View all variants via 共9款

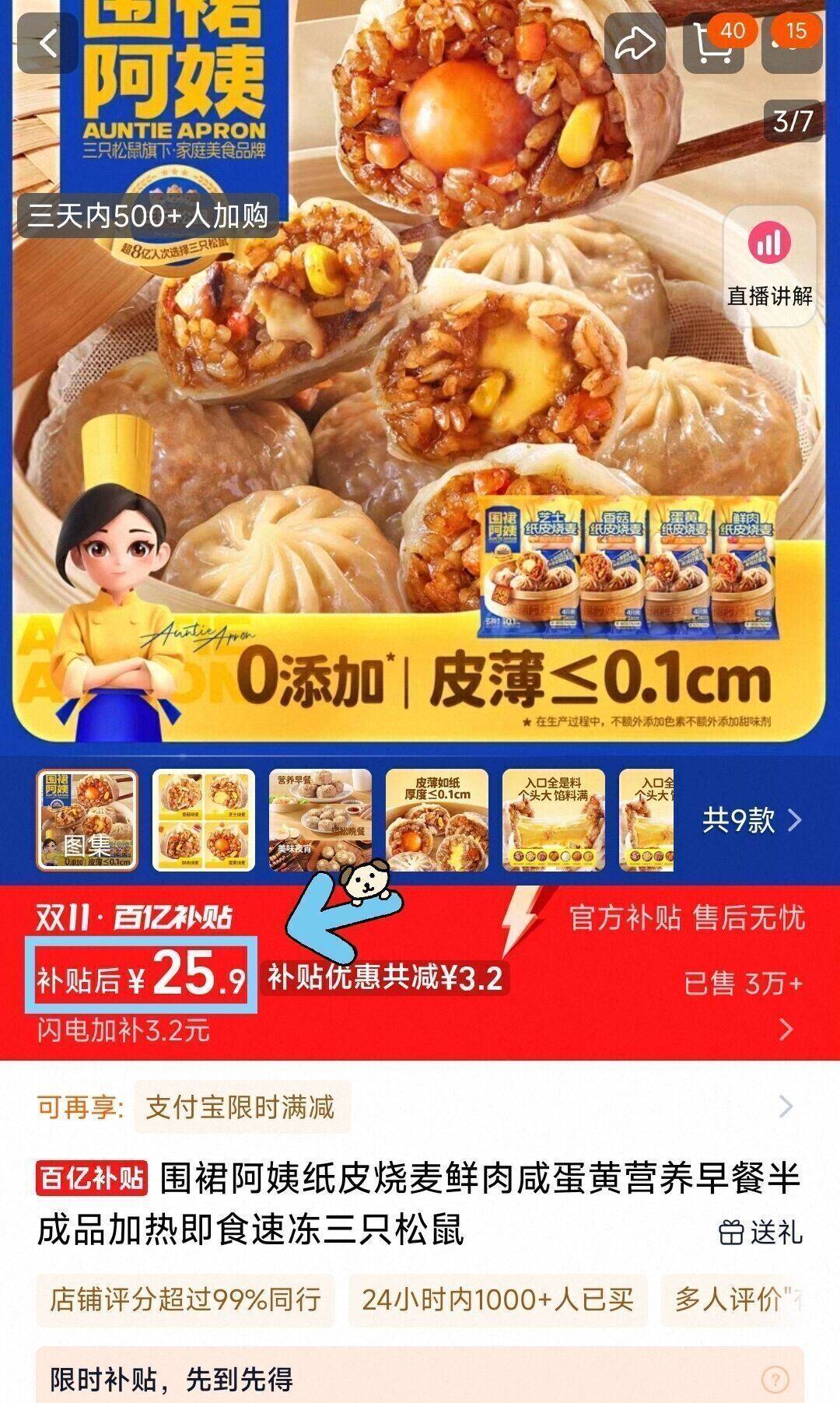click(x=751, y=820)
